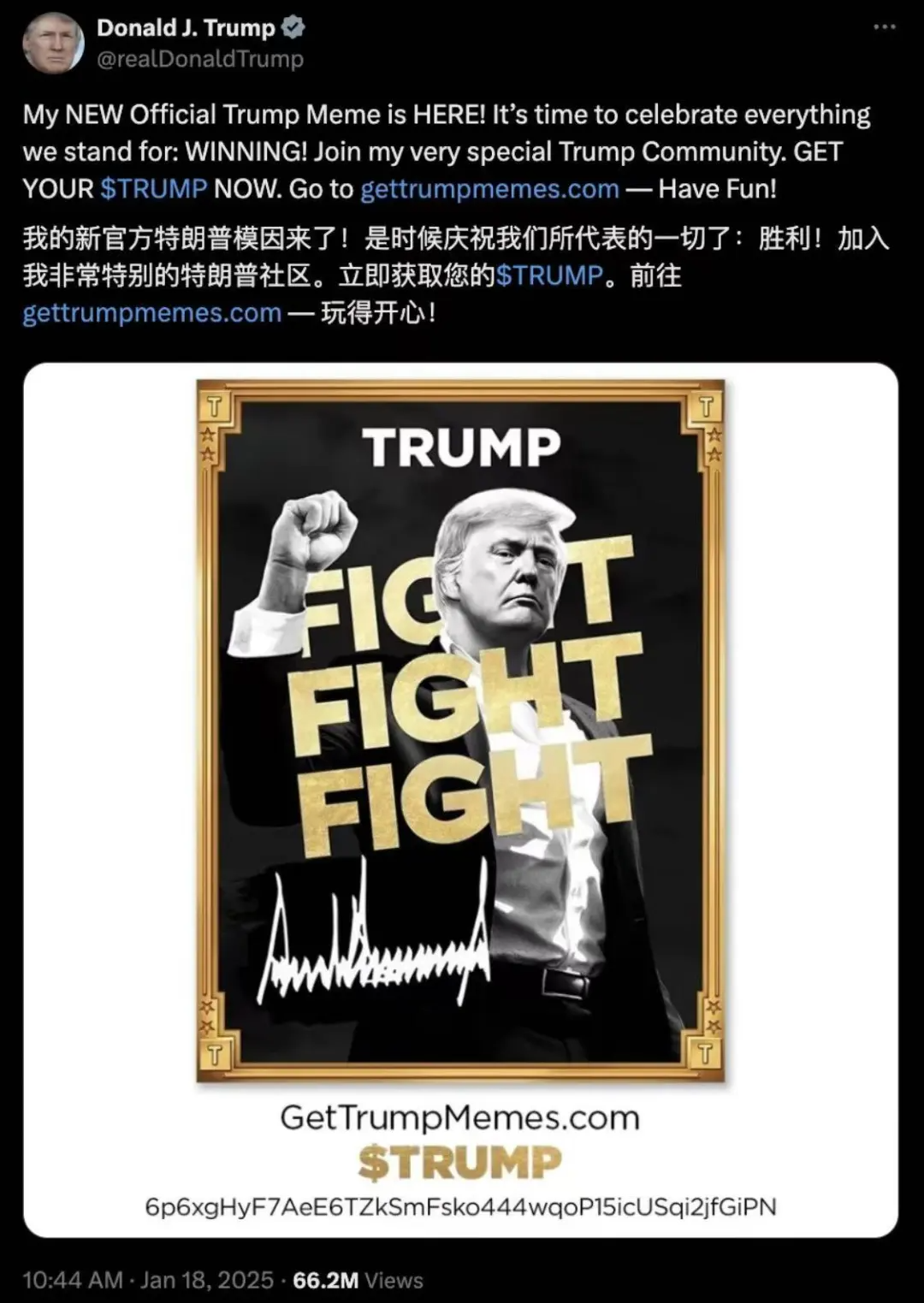Click the more options ellipsis in the corner
This screenshot has height=1303, width=924.
point(886,26)
